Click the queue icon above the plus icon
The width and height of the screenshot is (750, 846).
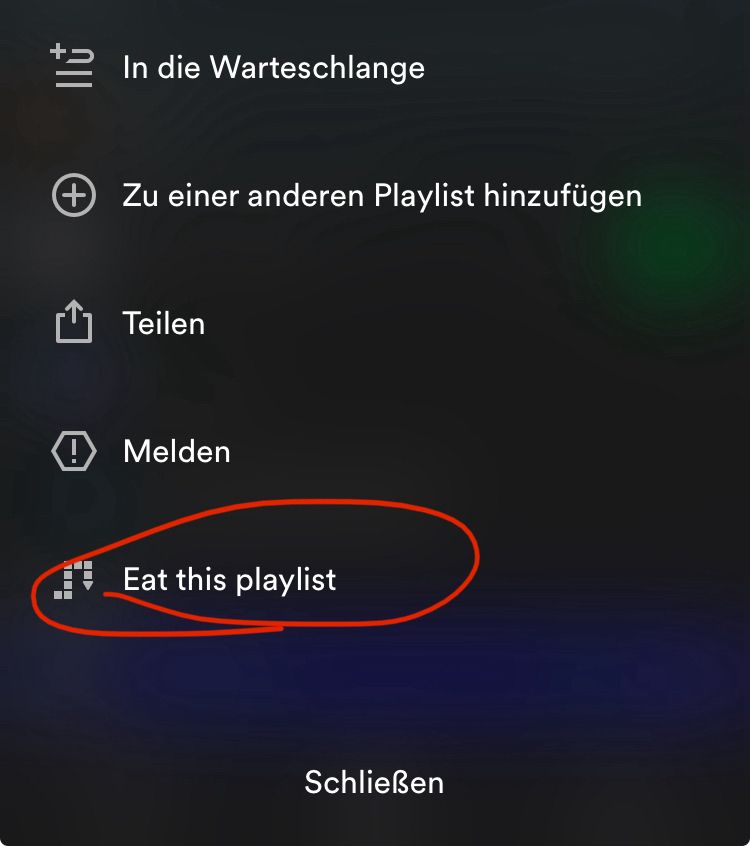(x=71, y=68)
